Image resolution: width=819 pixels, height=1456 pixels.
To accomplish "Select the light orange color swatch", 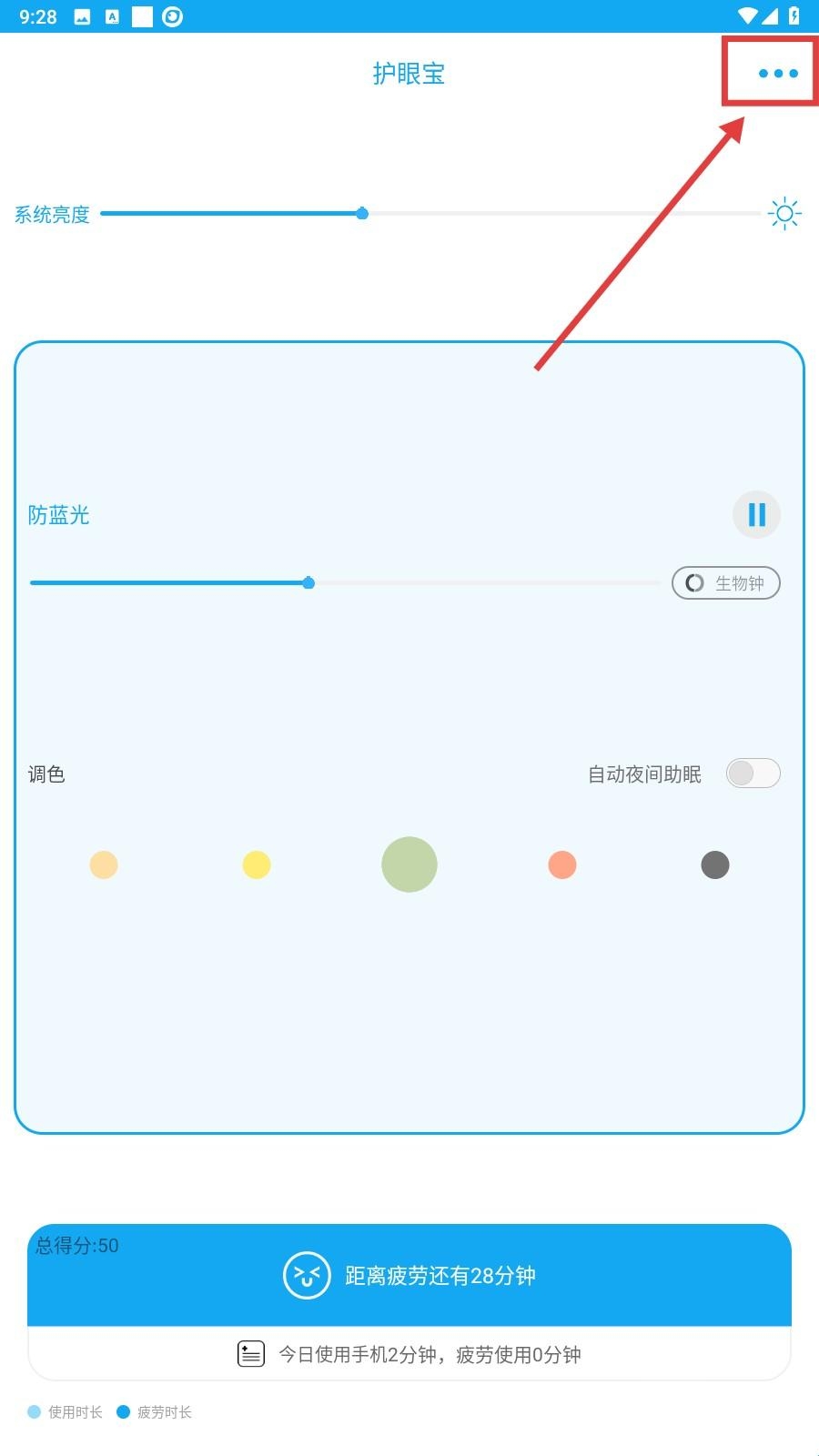I will [104, 864].
